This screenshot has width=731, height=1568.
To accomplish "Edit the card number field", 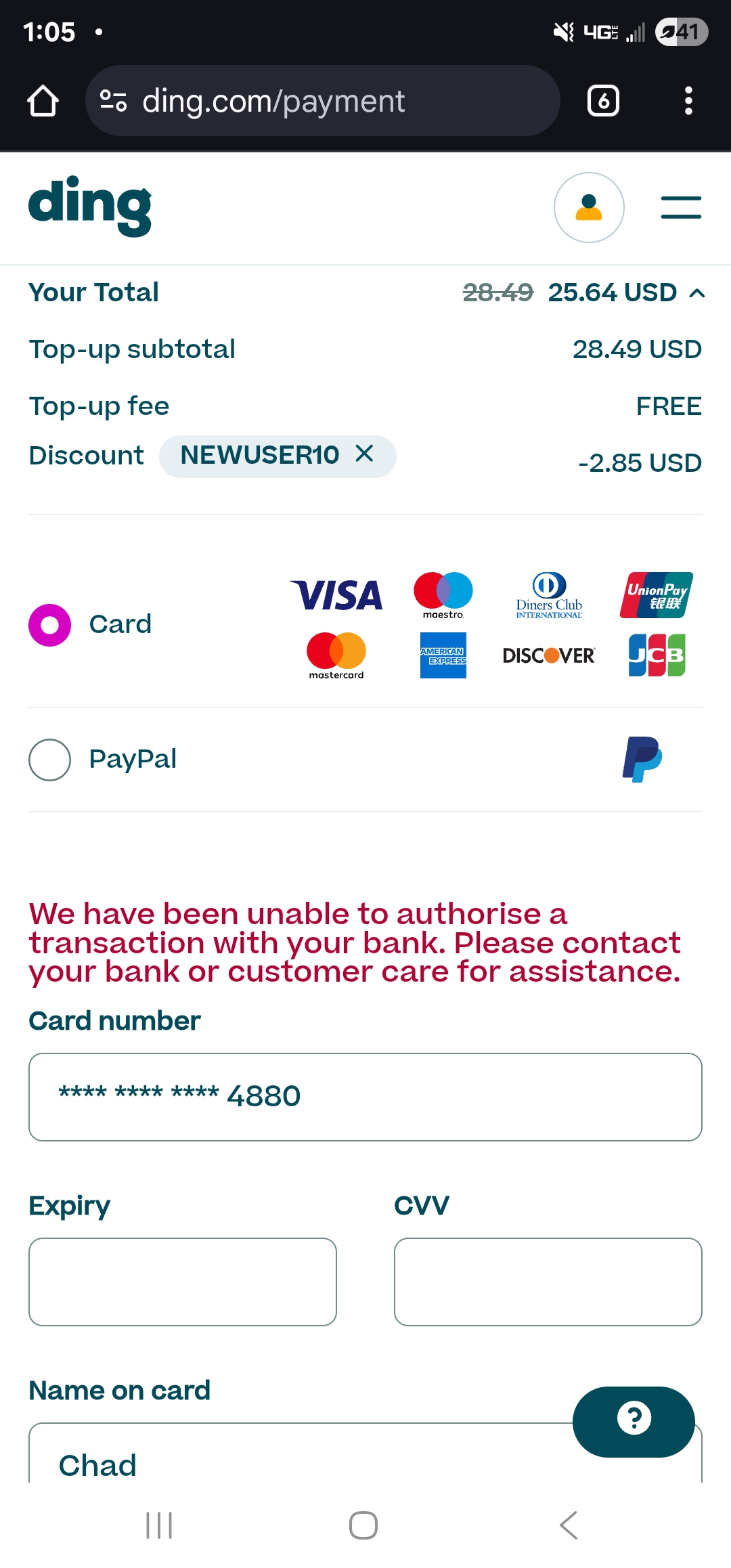I will pyautogui.click(x=365, y=1097).
